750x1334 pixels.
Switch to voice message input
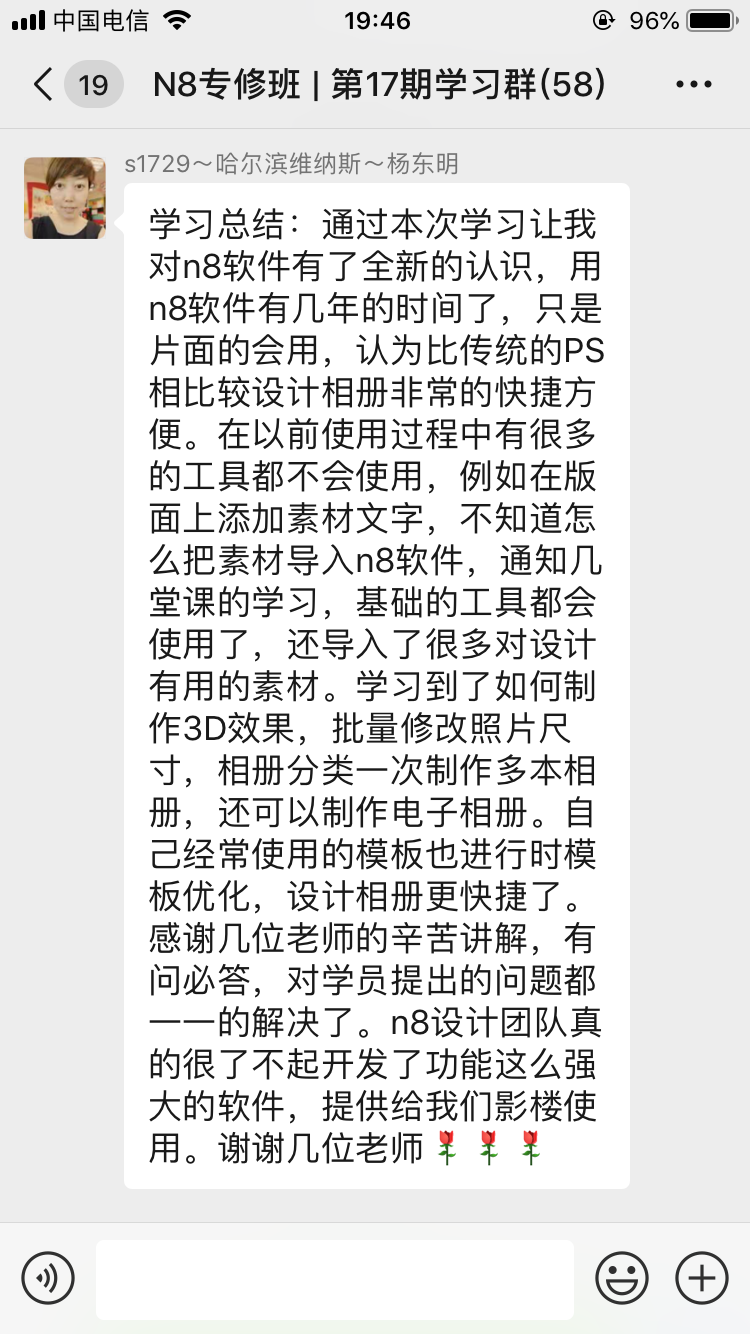point(48,1277)
